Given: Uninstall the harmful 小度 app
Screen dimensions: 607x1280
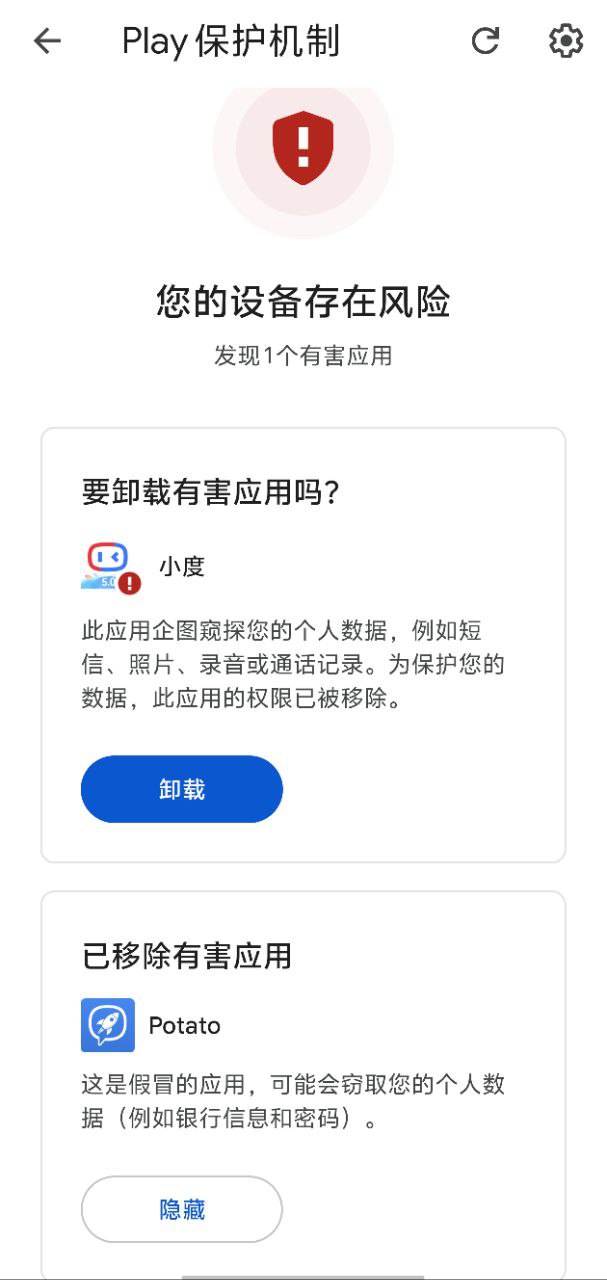Looking at the screenshot, I should point(182,789).
